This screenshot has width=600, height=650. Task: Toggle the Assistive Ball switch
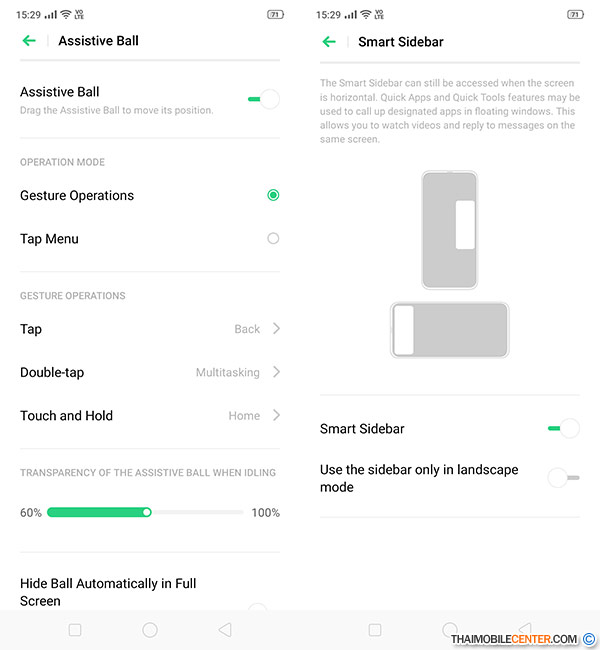(x=263, y=99)
